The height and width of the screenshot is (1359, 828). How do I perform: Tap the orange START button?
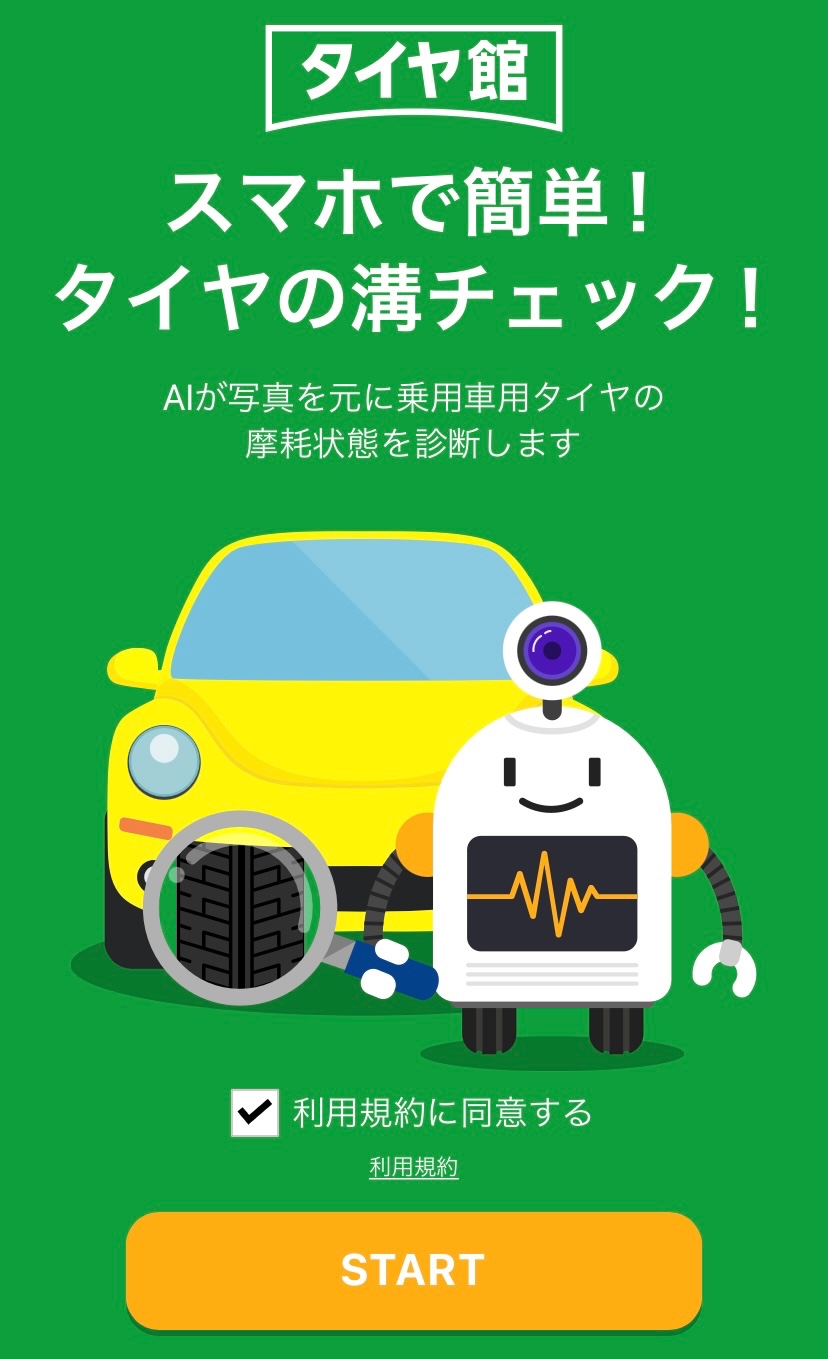click(x=414, y=1270)
